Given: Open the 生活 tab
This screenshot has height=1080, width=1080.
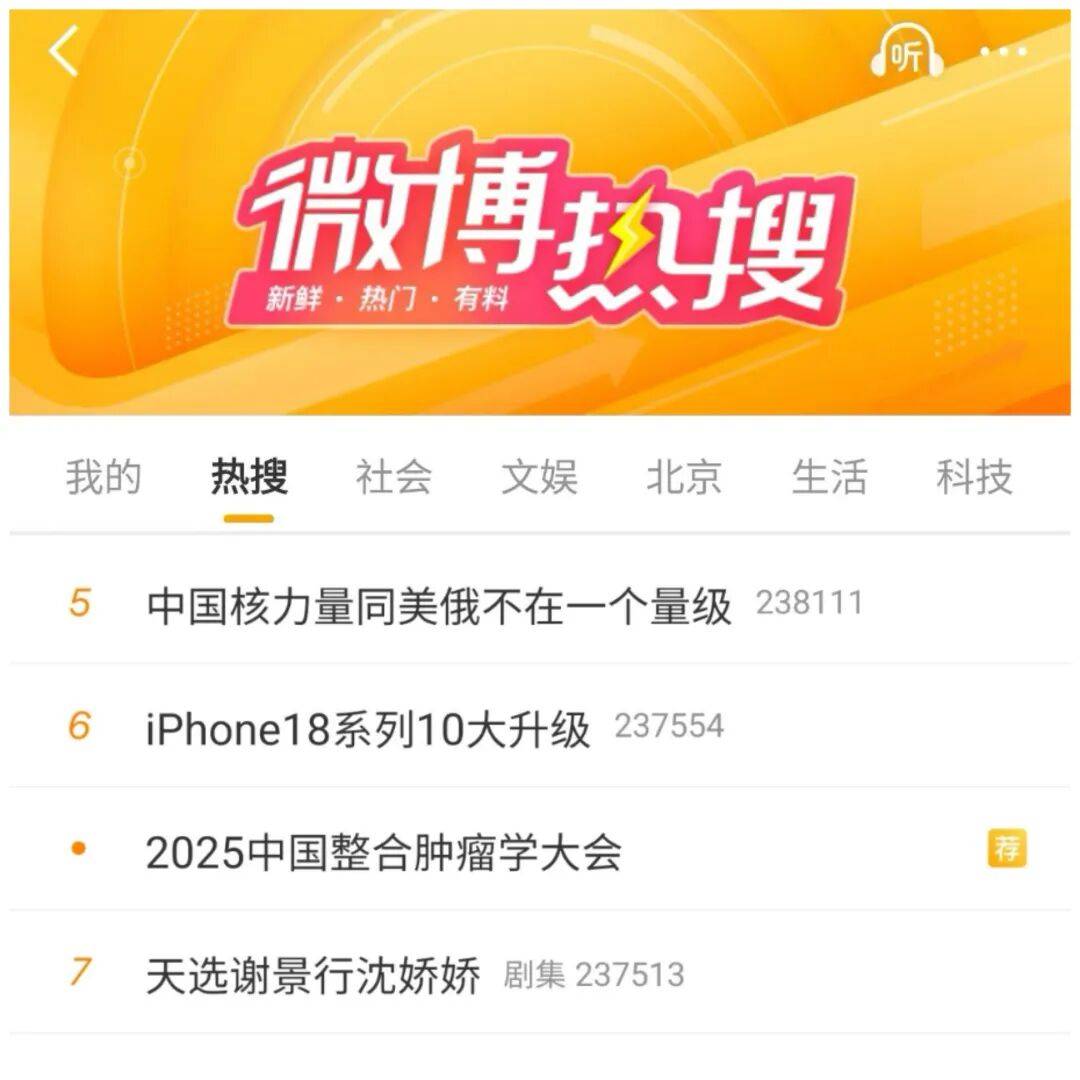Looking at the screenshot, I should [x=829, y=478].
